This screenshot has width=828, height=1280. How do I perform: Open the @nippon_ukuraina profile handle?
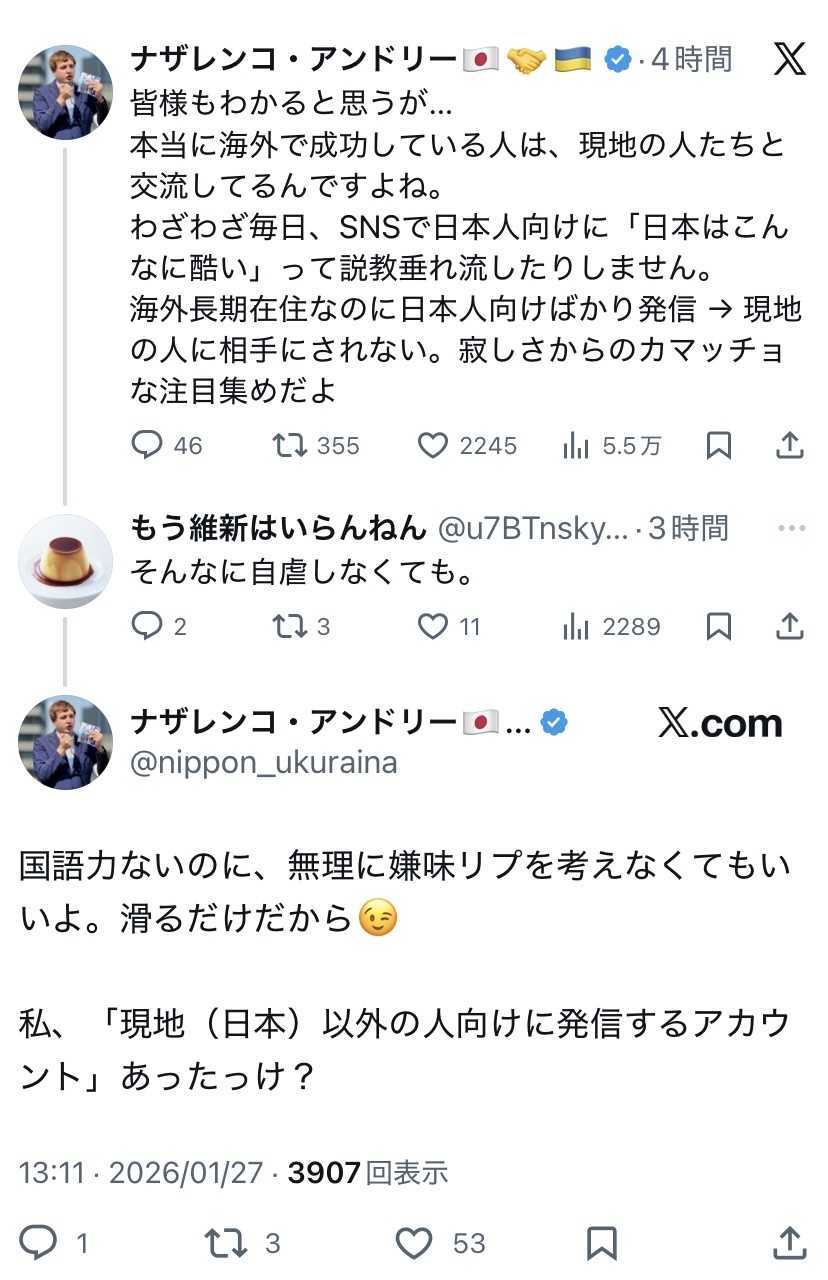264,763
